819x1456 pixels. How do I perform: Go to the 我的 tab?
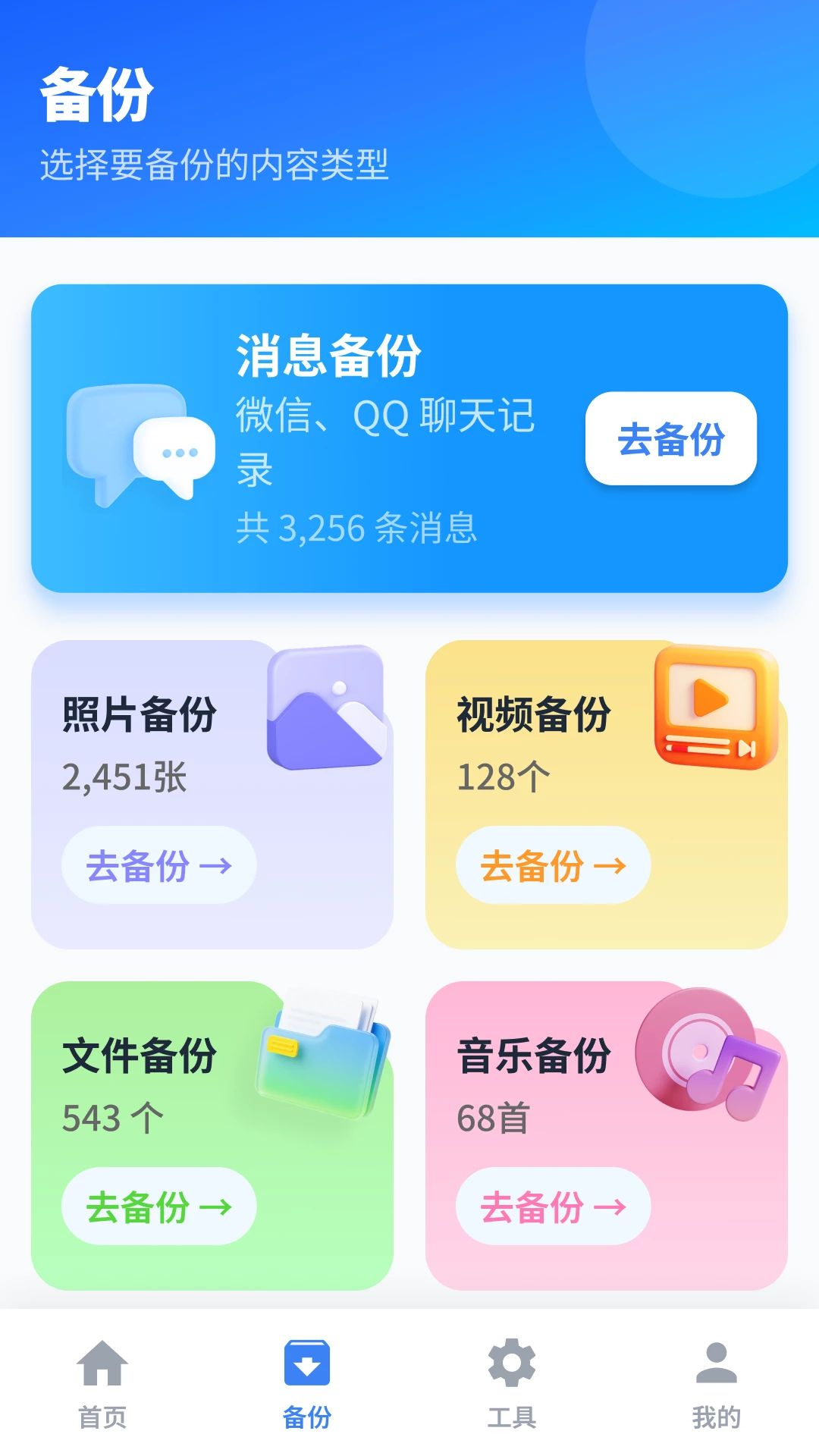click(x=717, y=1383)
